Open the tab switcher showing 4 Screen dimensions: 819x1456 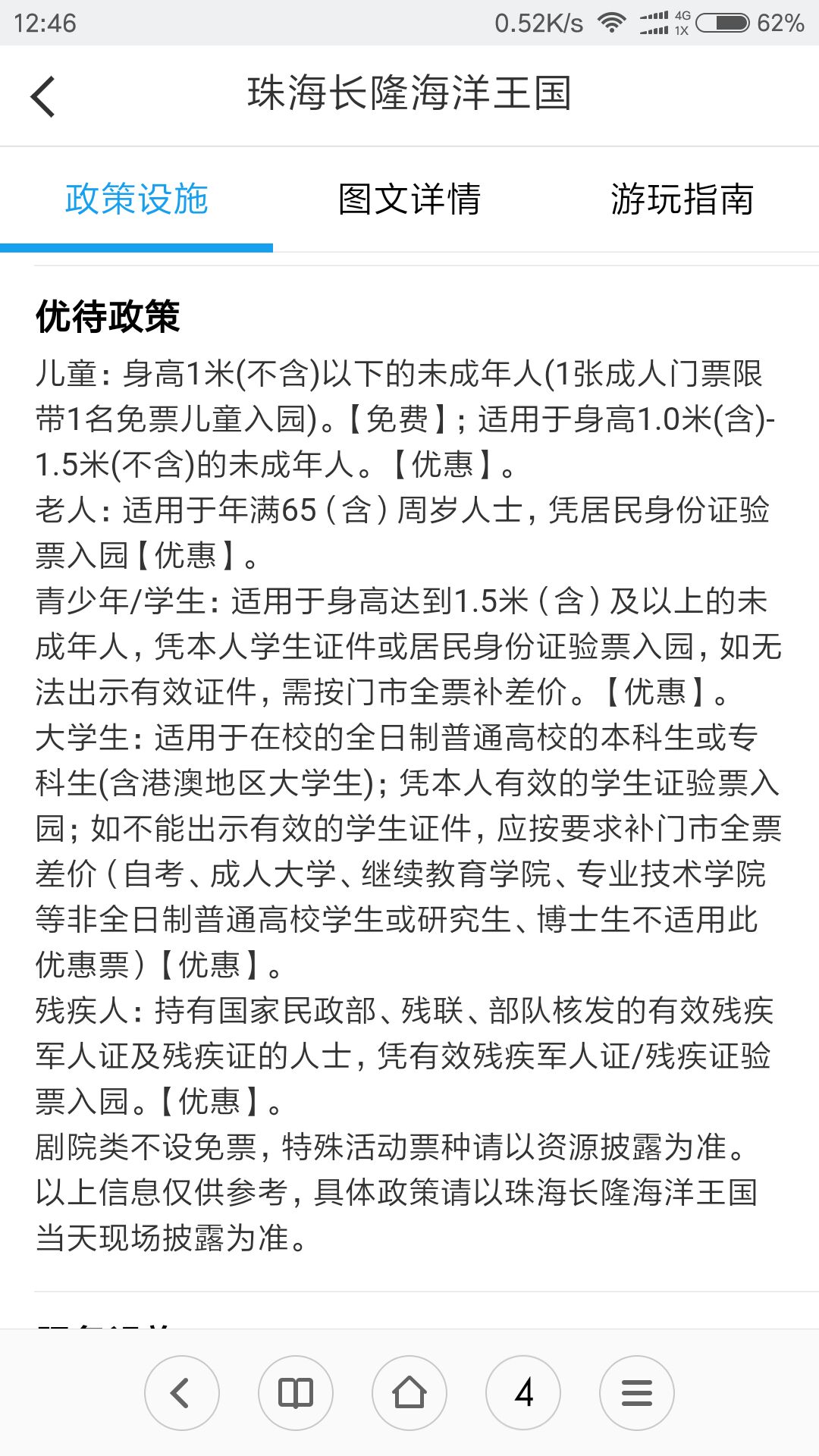point(523,1393)
